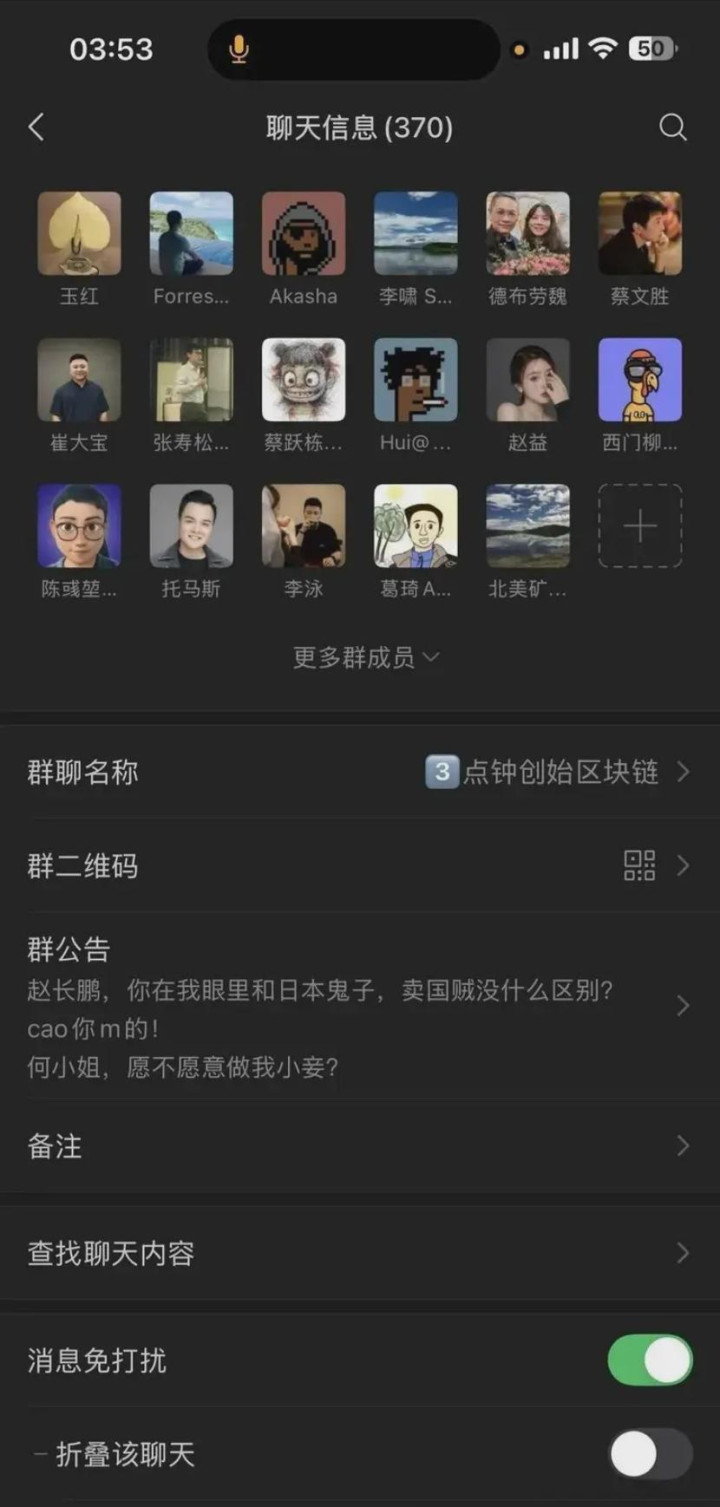Open the 群聊名称 row
Viewport: 720px width, 1507px height.
360,772
